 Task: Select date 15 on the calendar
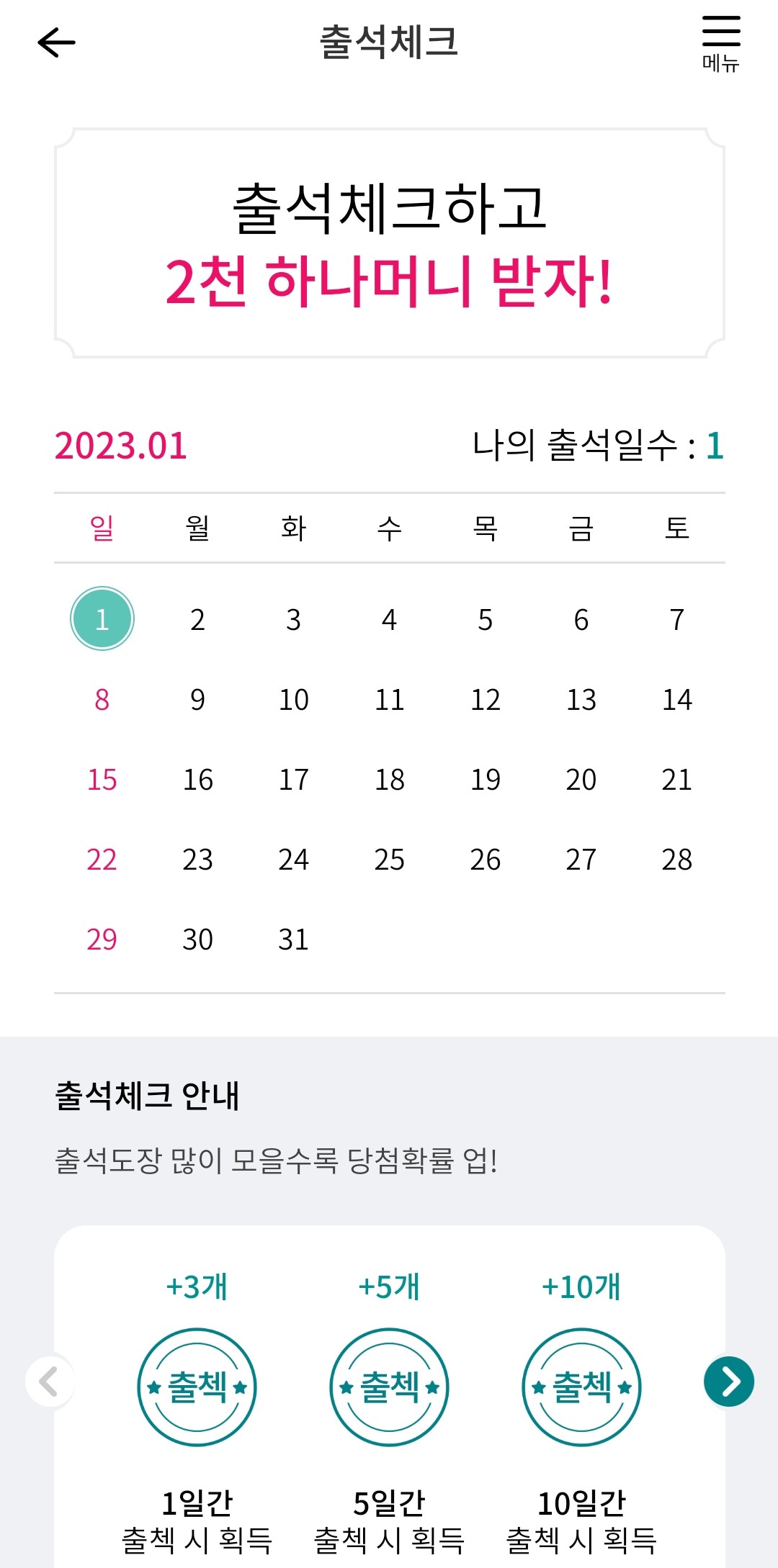(x=102, y=778)
